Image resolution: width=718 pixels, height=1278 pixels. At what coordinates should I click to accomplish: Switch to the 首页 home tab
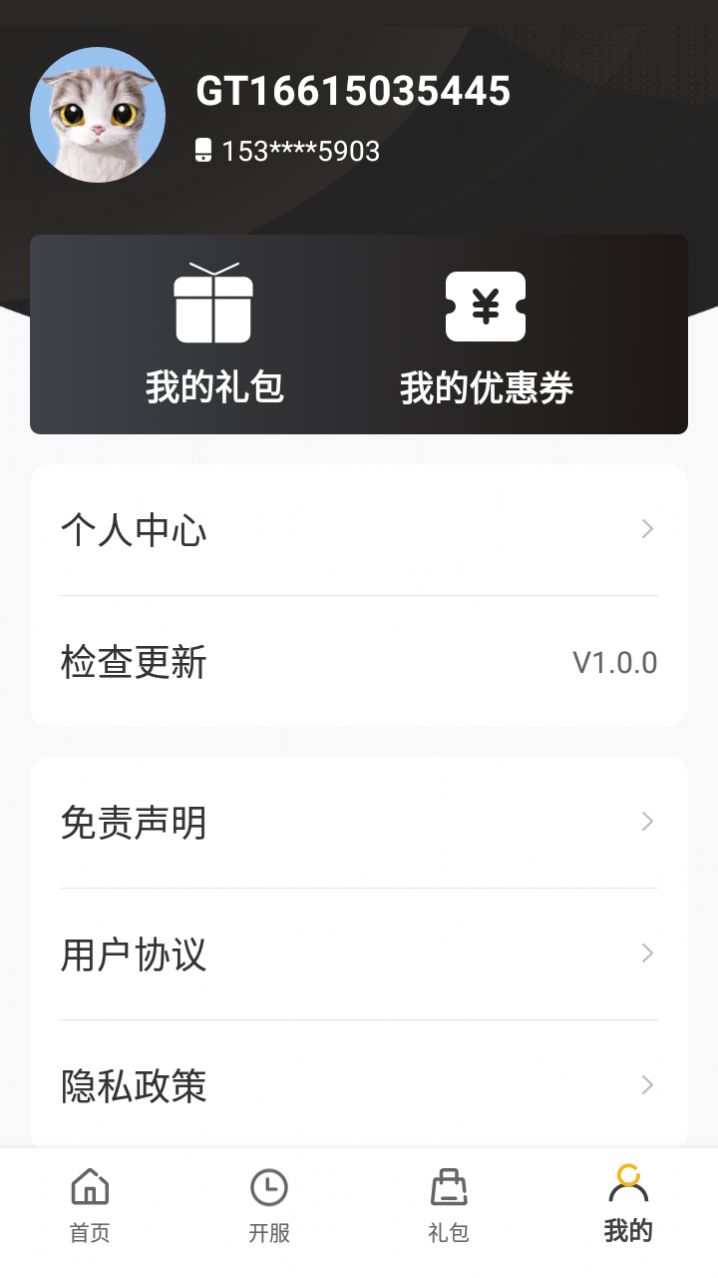90,1205
